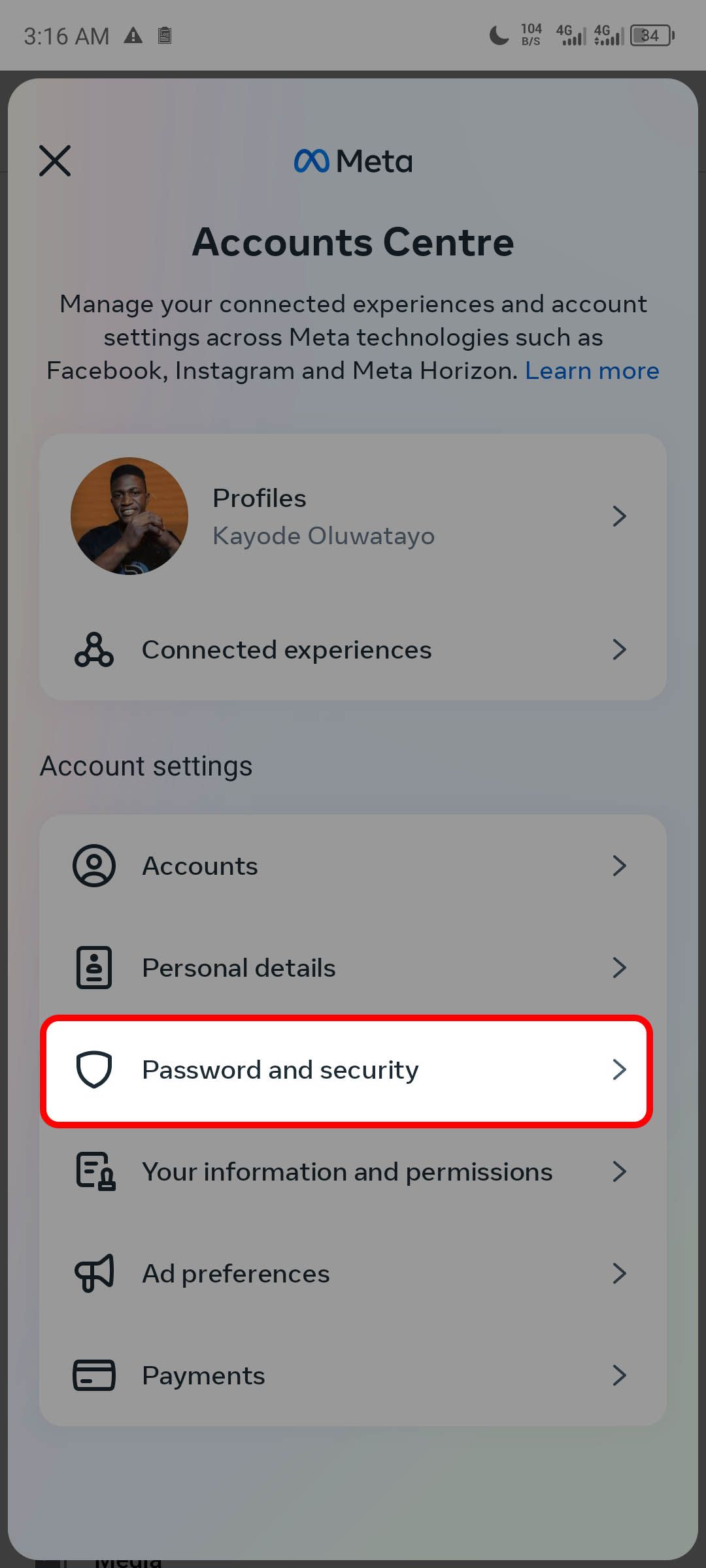Open Profiles for Kayode Oluwatayo
This screenshot has width=706, height=1568.
coord(353,516)
